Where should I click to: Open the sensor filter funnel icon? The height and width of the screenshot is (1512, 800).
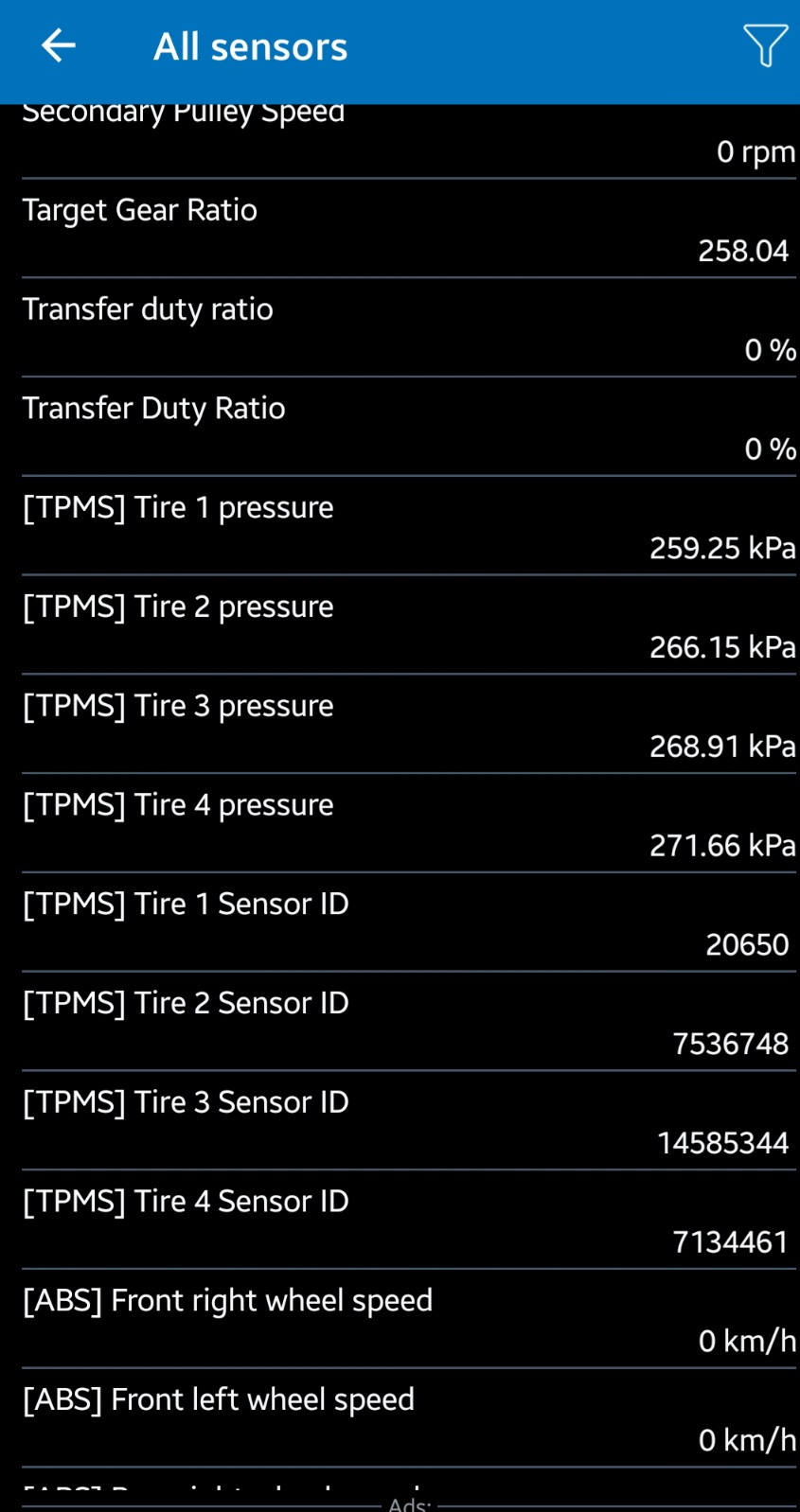(765, 45)
